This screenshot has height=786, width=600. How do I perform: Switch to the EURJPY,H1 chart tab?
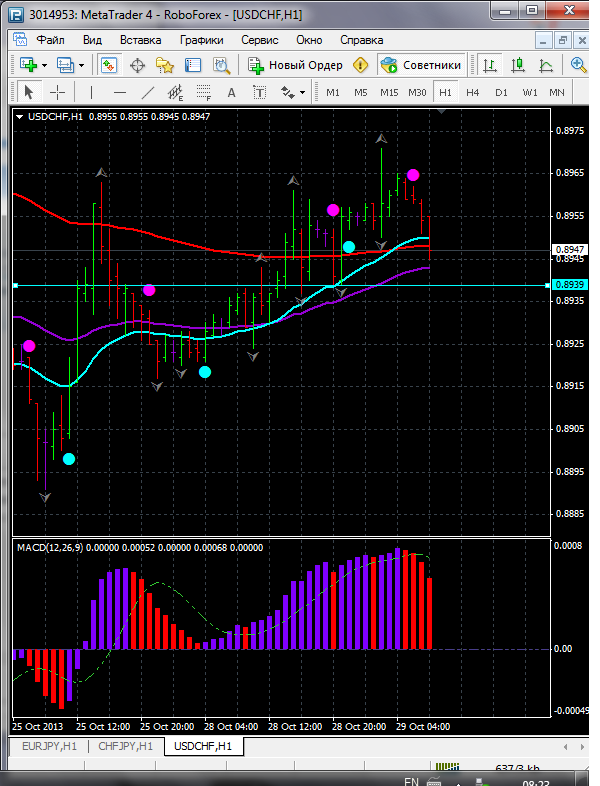coord(49,746)
